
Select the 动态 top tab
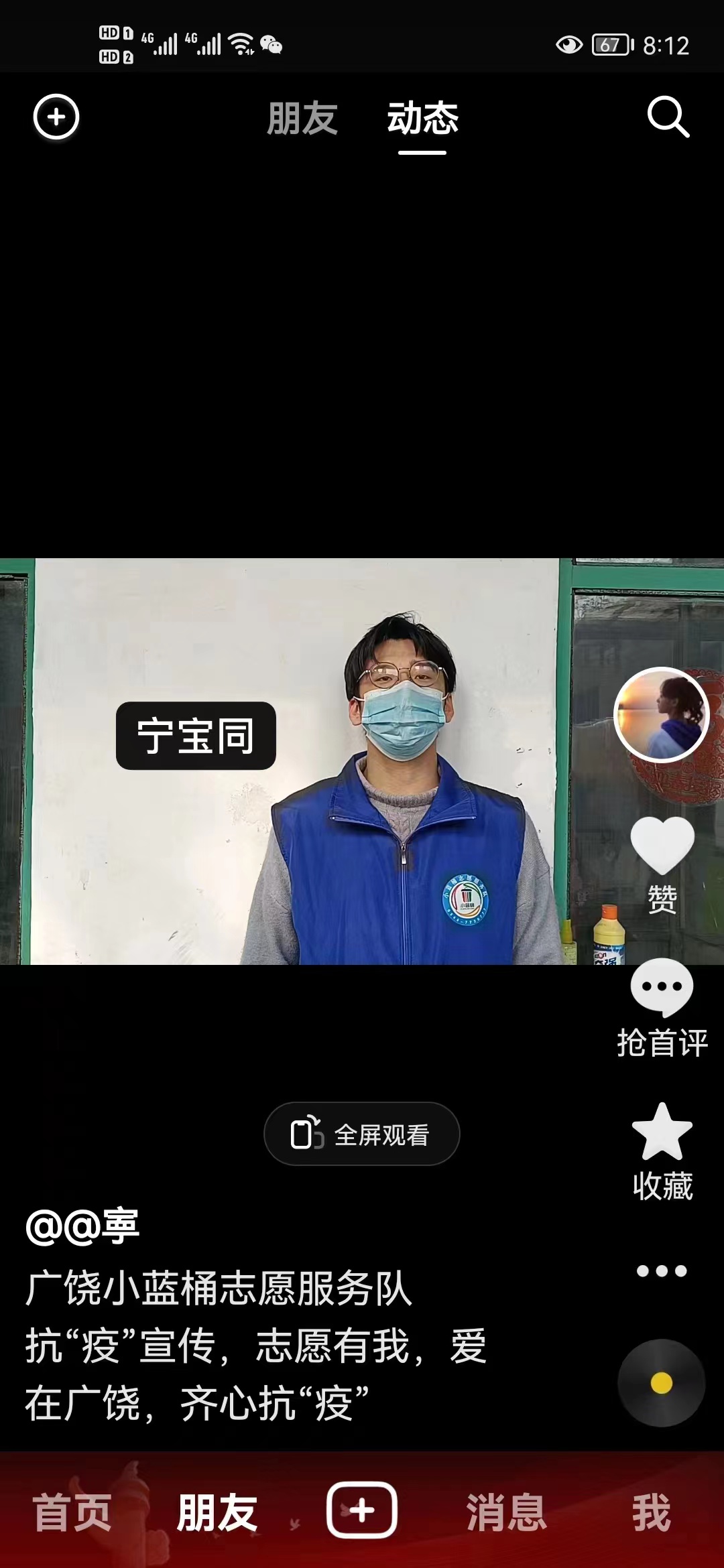(x=422, y=118)
